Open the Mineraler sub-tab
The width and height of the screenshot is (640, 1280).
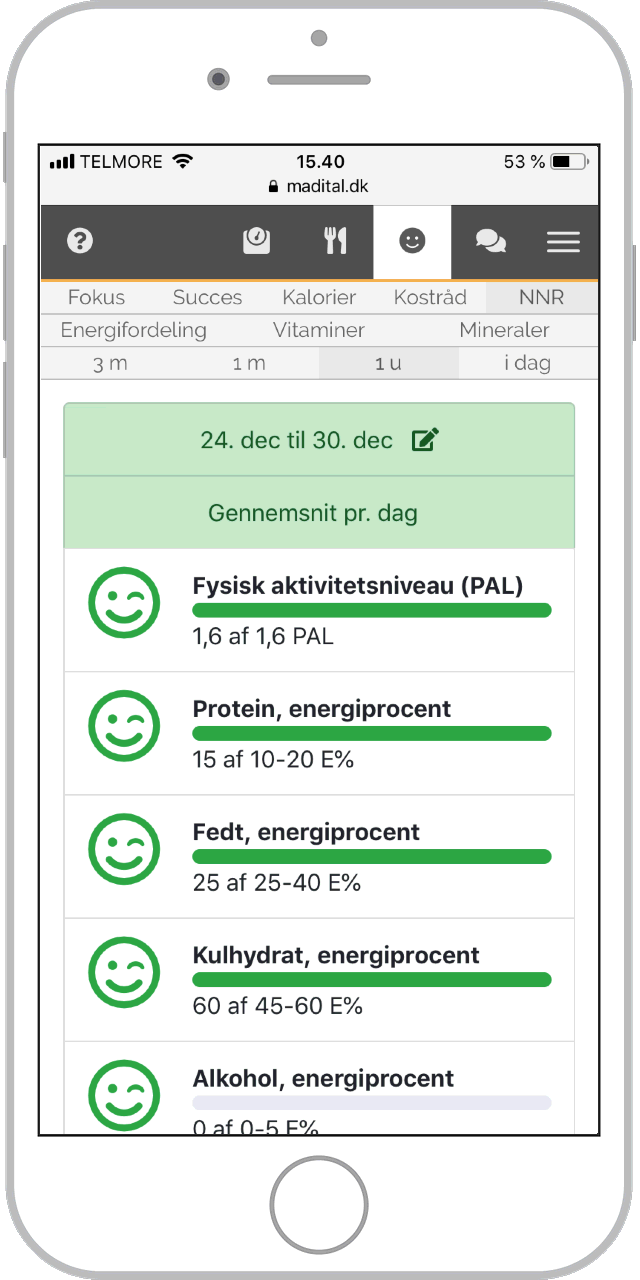click(x=504, y=330)
